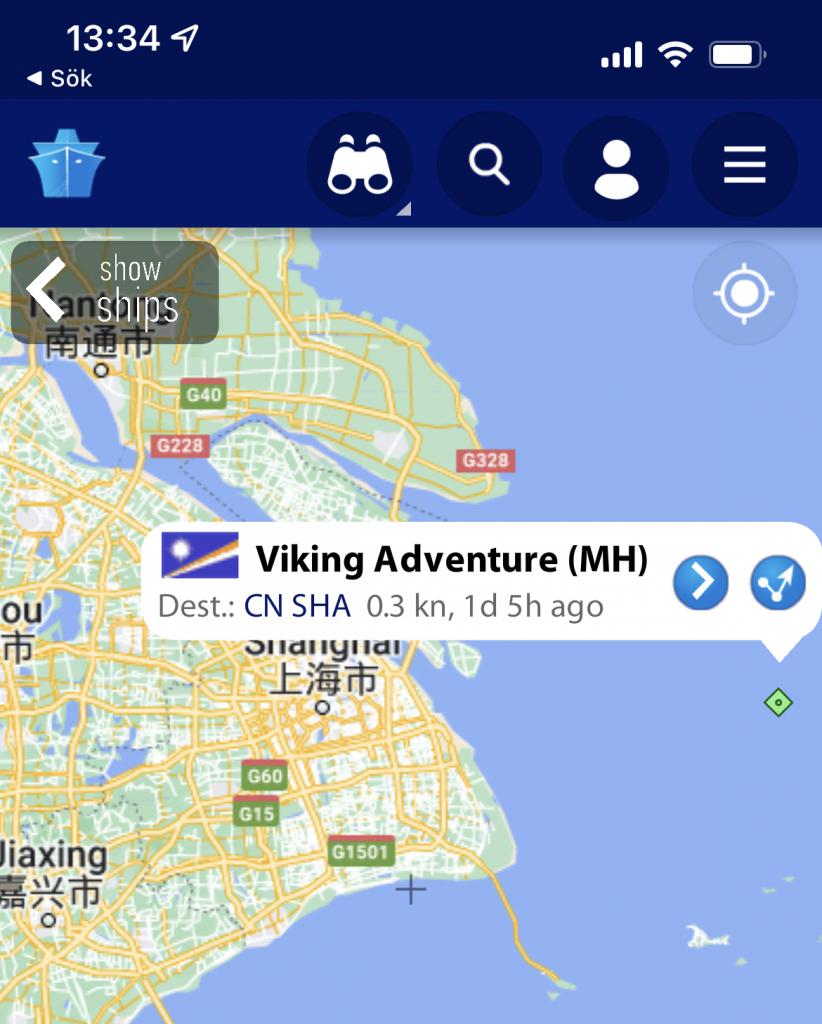Open the hamburger menu
The image size is (822, 1024).
[x=744, y=165]
